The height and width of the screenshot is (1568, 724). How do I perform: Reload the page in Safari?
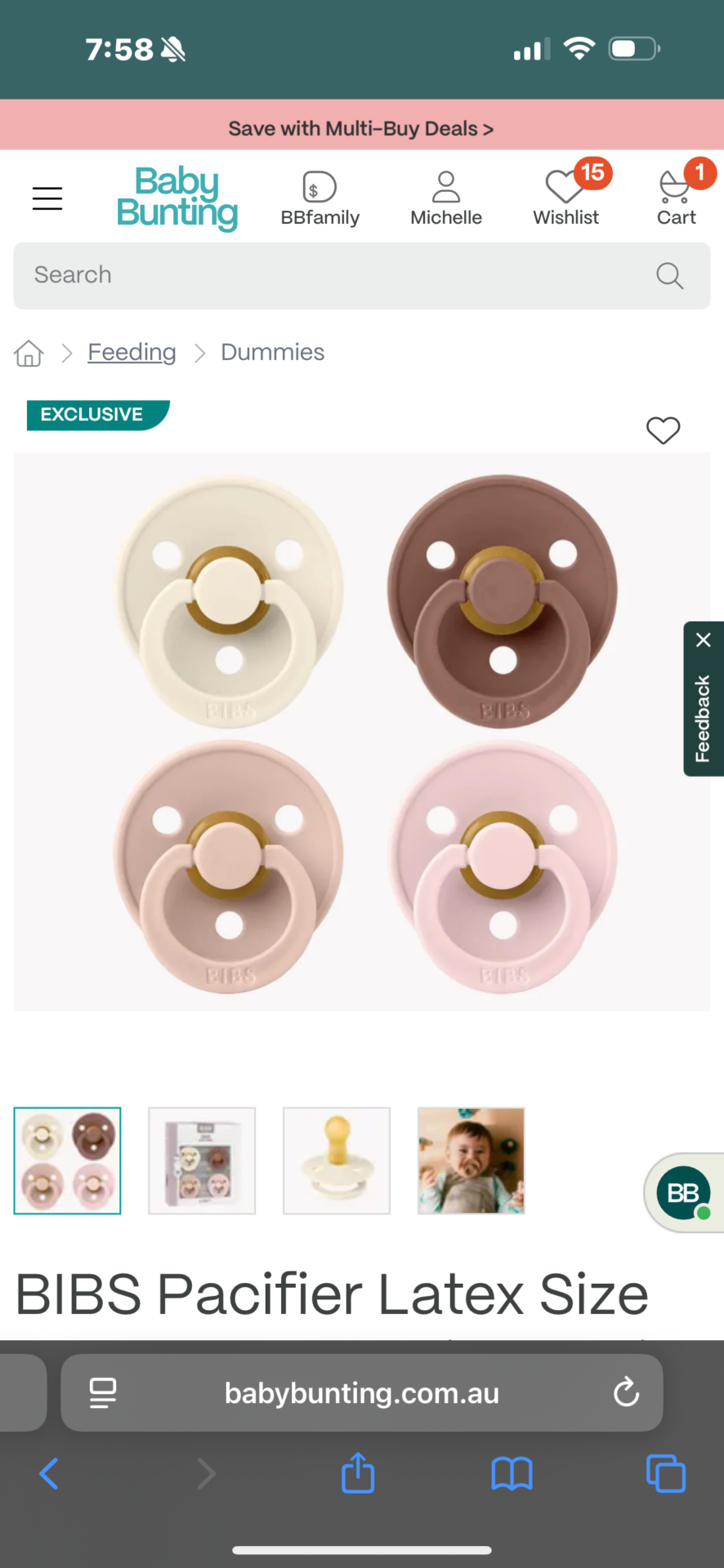(x=626, y=1392)
